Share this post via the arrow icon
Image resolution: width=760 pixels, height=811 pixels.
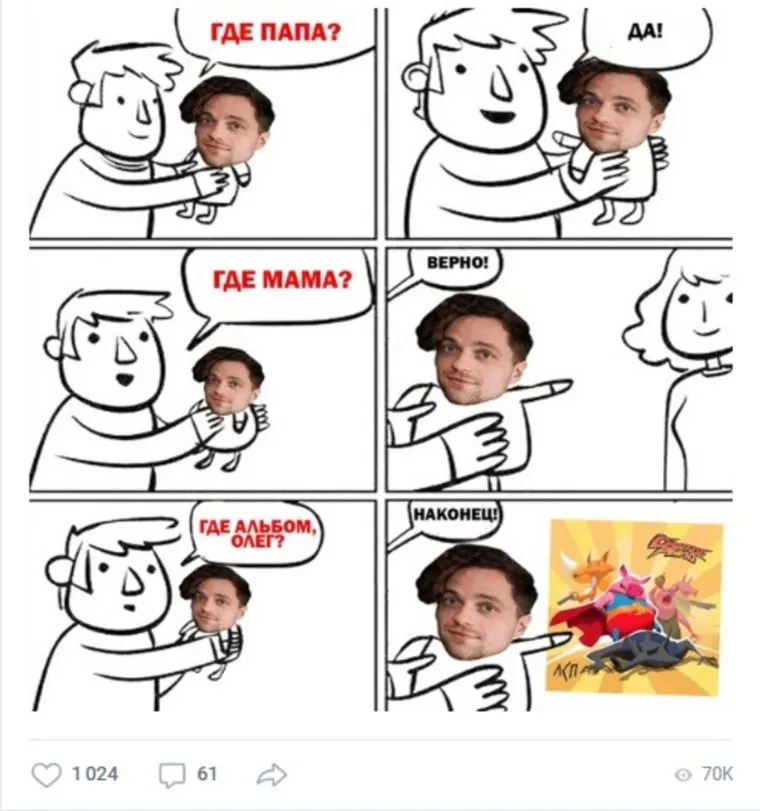(272, 774)
